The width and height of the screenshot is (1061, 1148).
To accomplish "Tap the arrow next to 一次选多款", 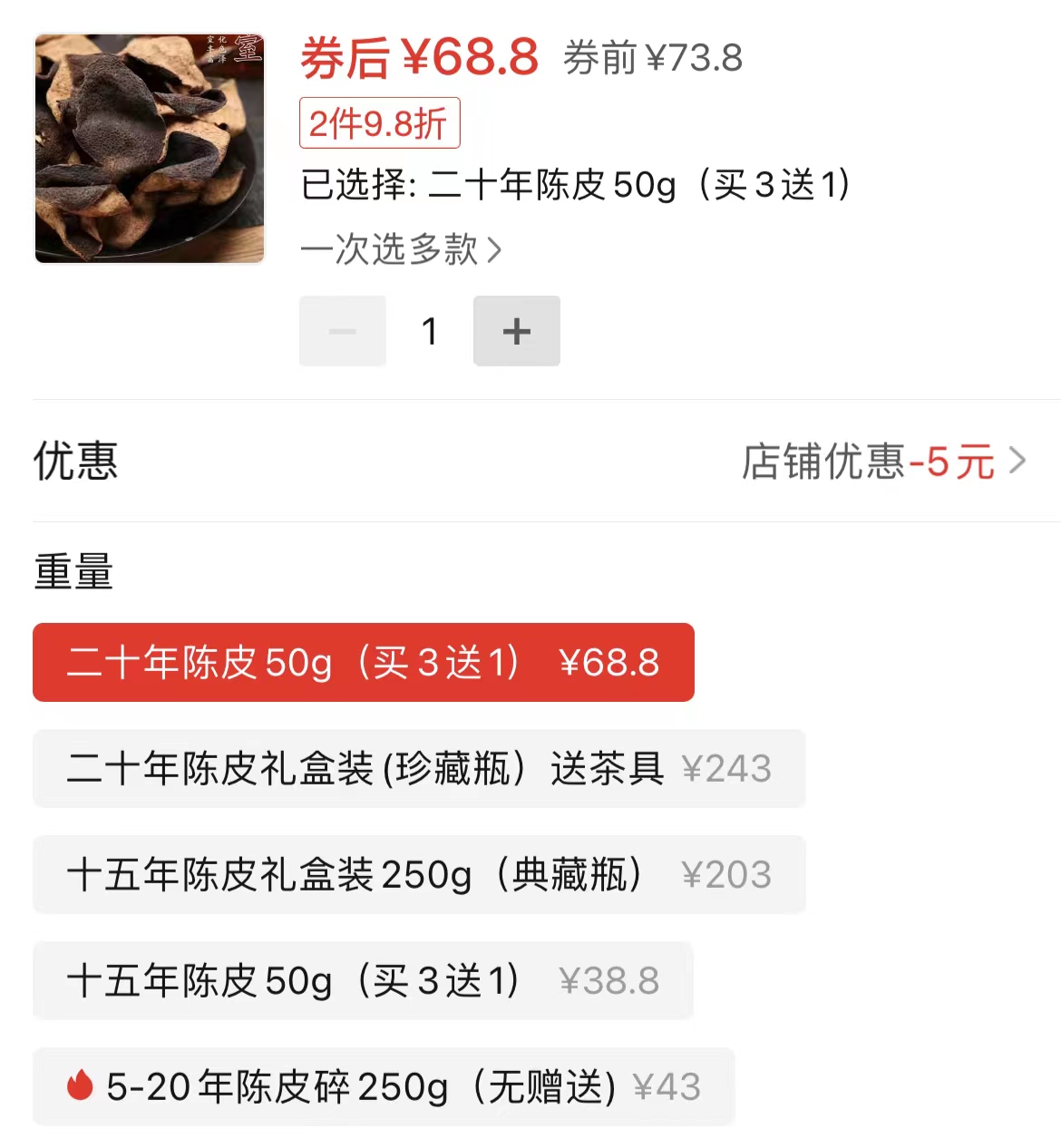I will [495, 251].
